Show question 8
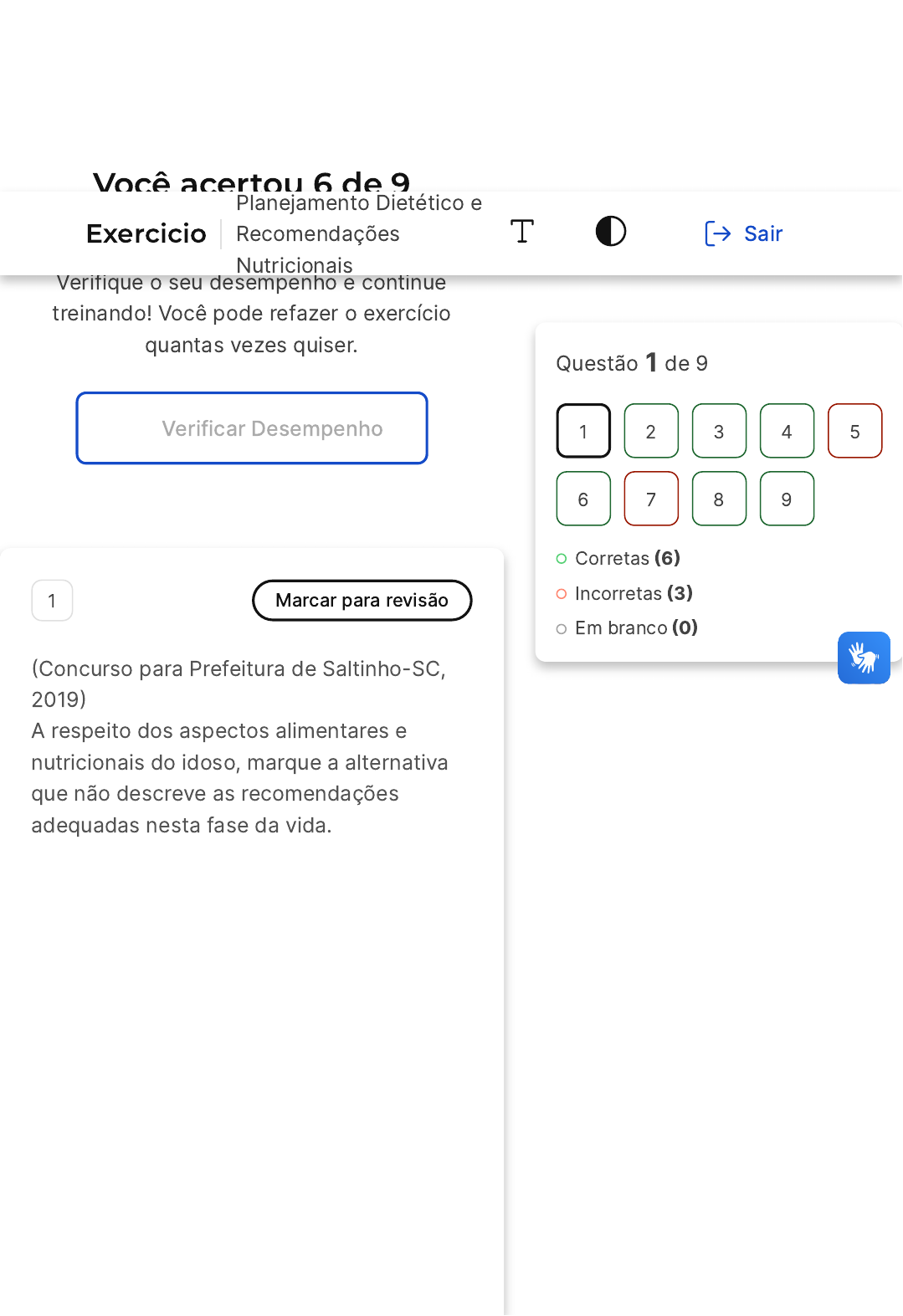 coord(719,499)
